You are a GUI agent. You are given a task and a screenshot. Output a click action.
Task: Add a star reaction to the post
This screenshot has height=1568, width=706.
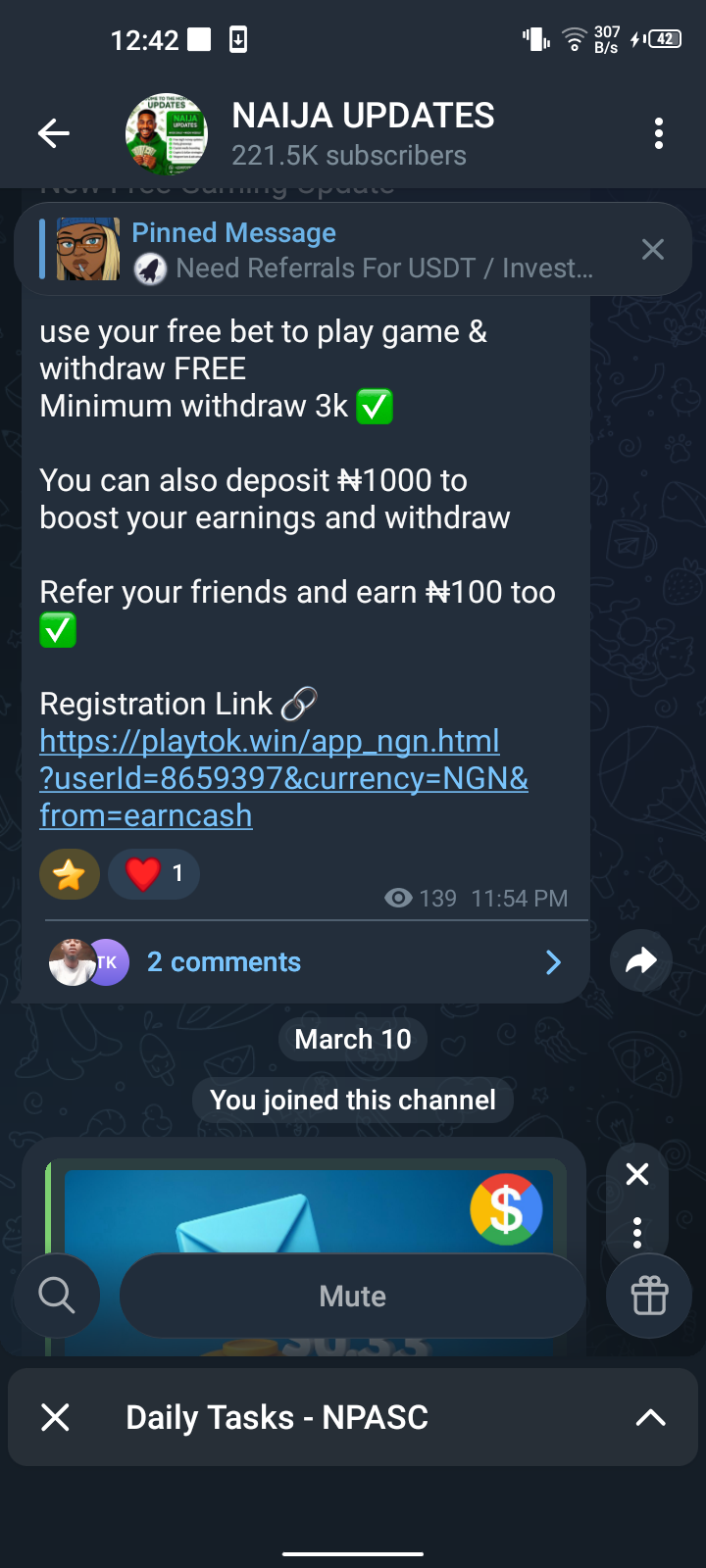70,873
